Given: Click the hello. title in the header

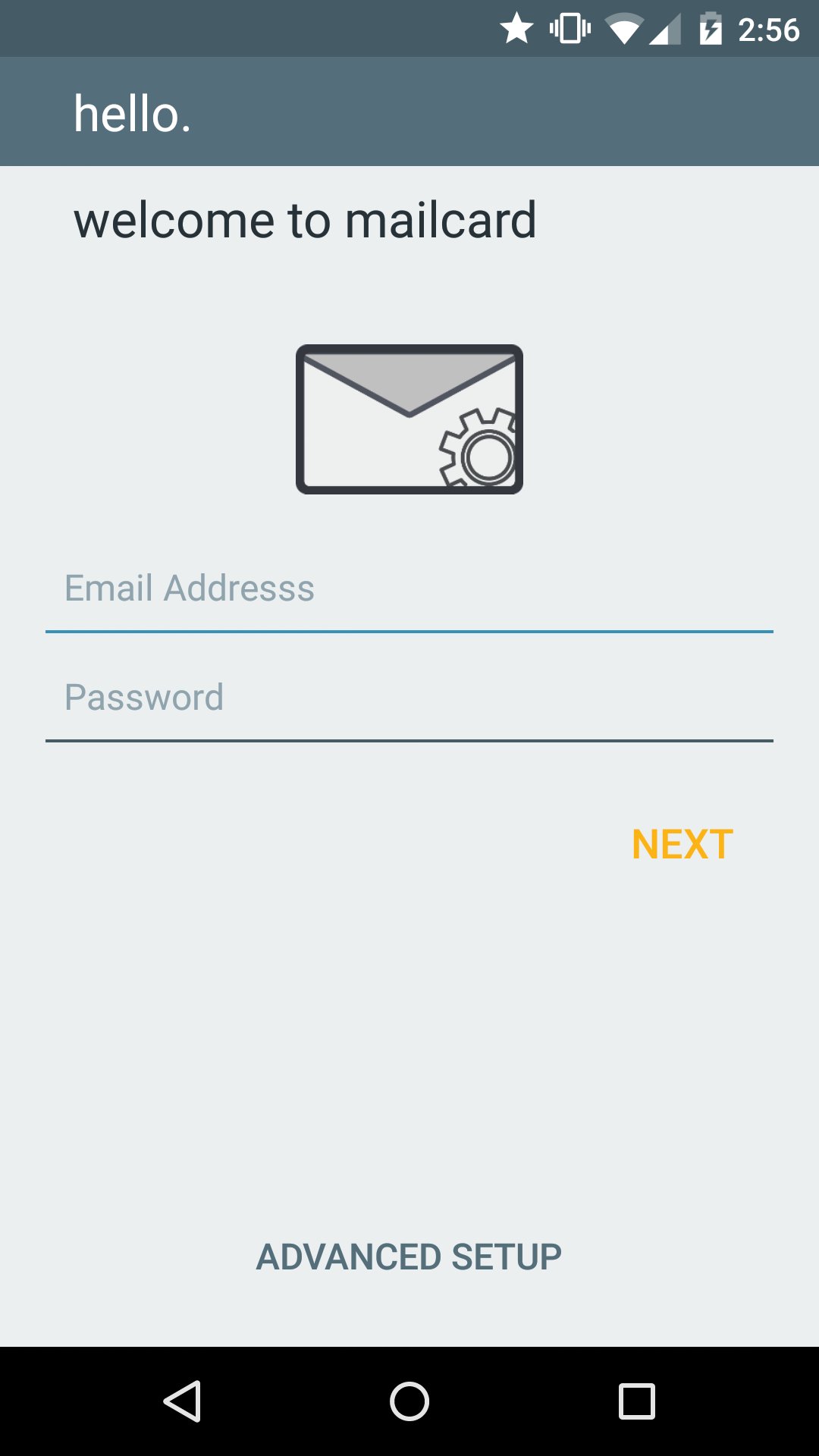Looking at the screenshot, I should click(x=133, y=114).
